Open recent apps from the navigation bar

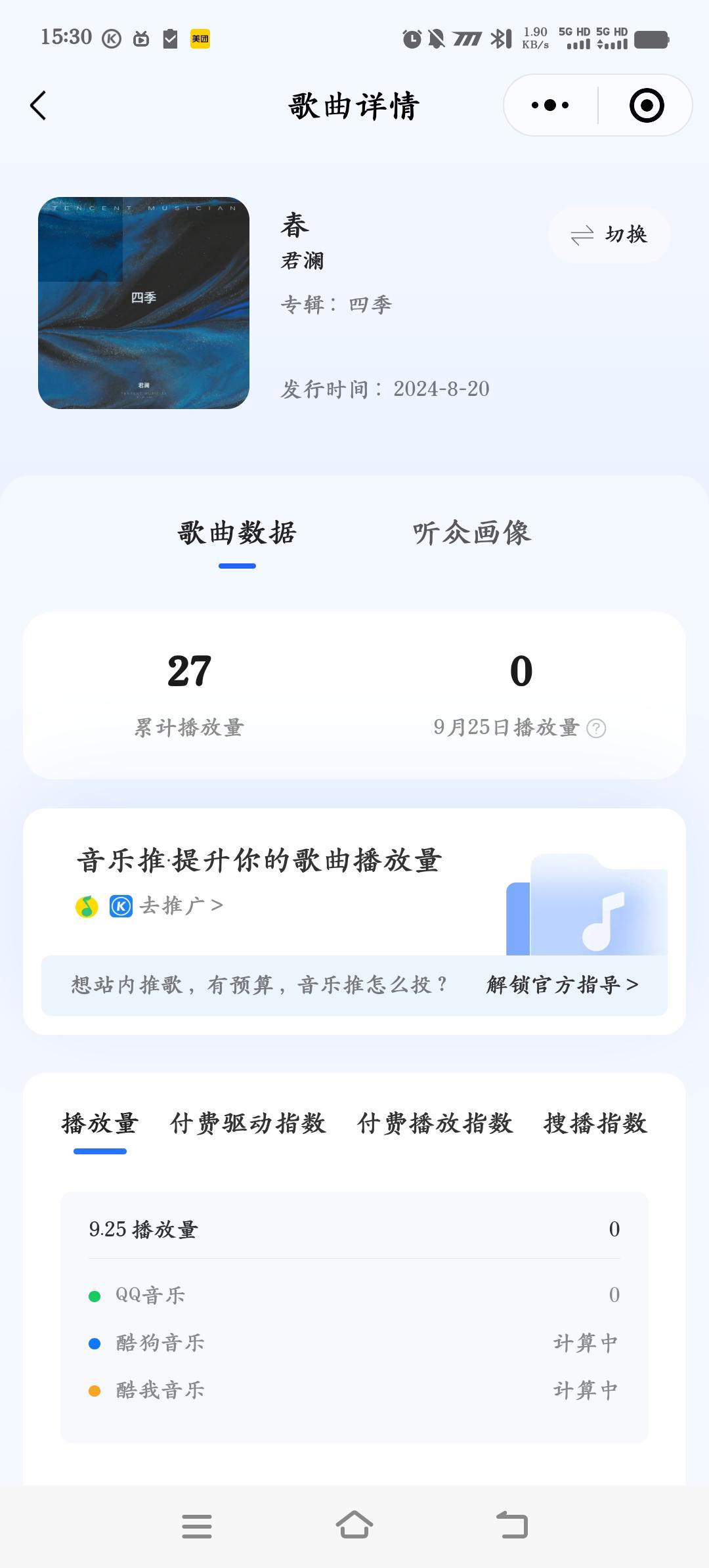[197, 1526]
